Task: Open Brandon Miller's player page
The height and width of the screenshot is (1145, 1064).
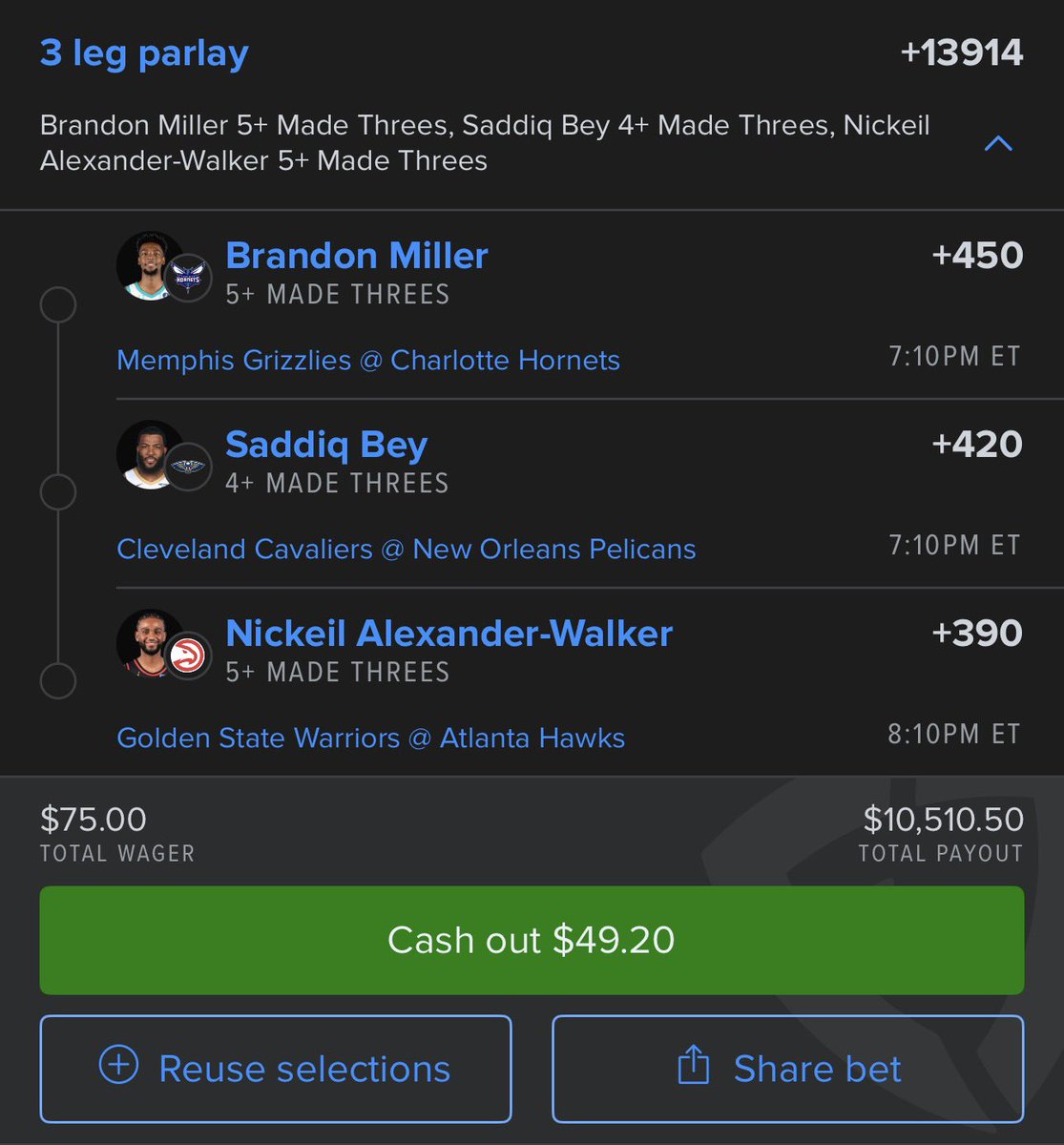Action: tap(357, 256)
